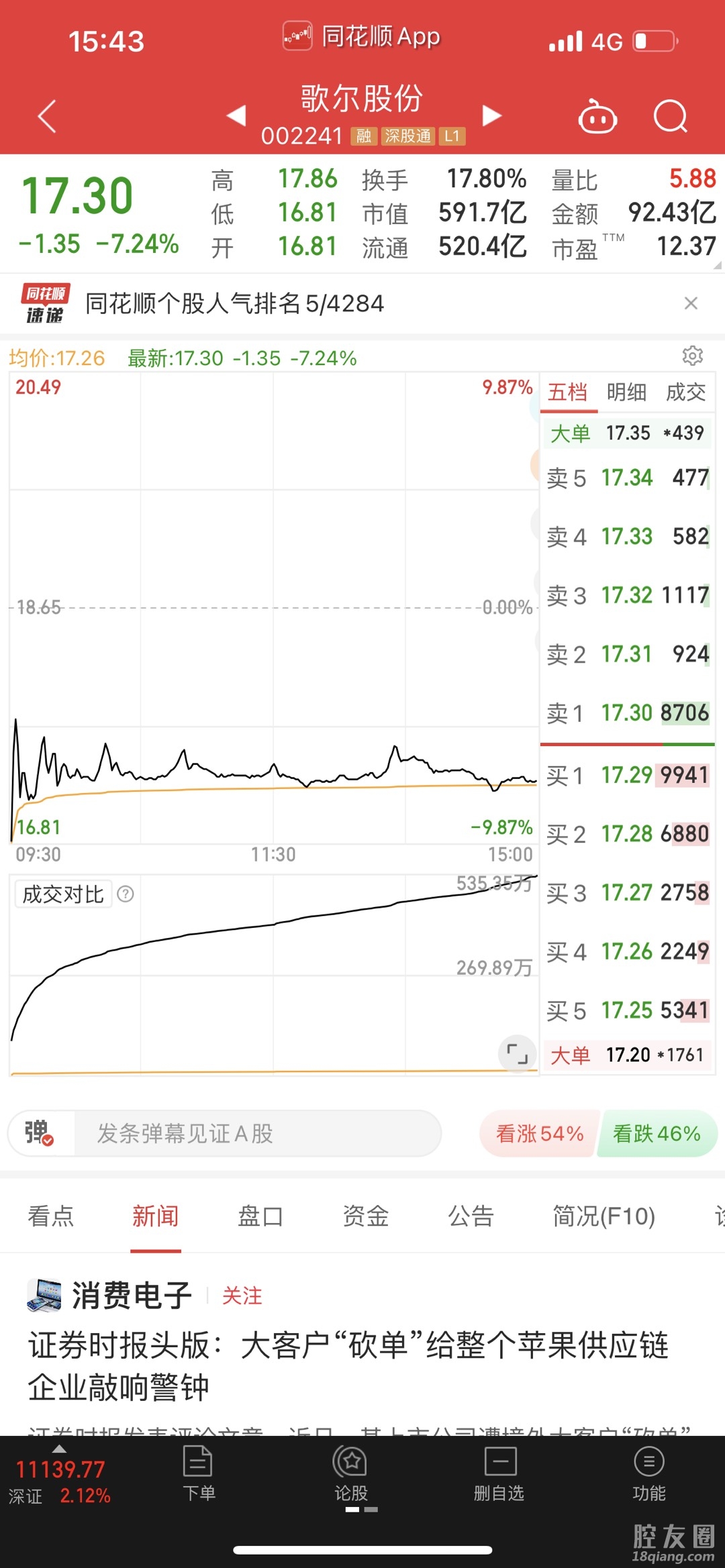Switch to the next stock arrow
The image size is (725, 1568).
[492, 115]
